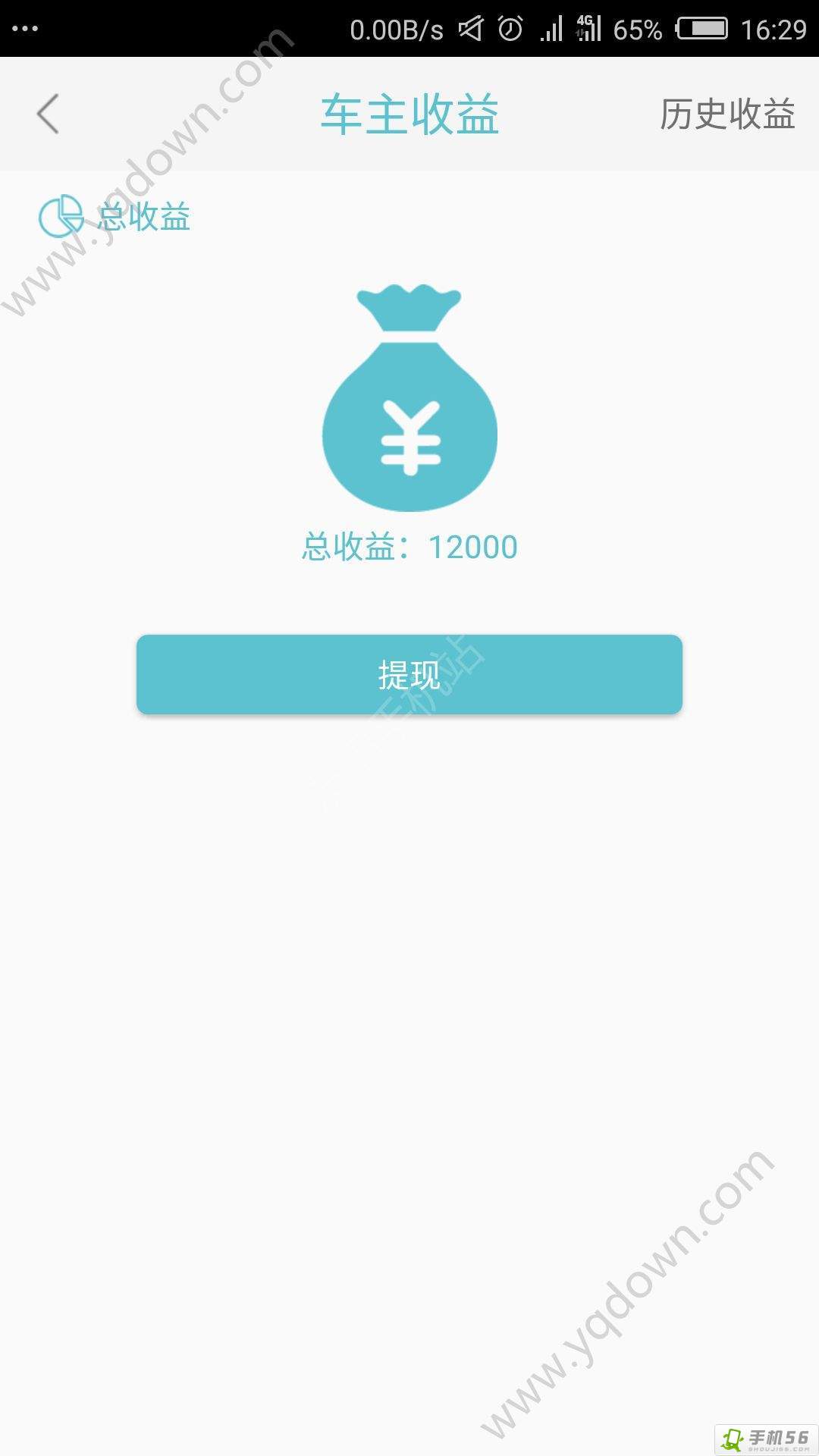
Task: Tap the 提现 withdraw button
Action: [x=409, y=674]
